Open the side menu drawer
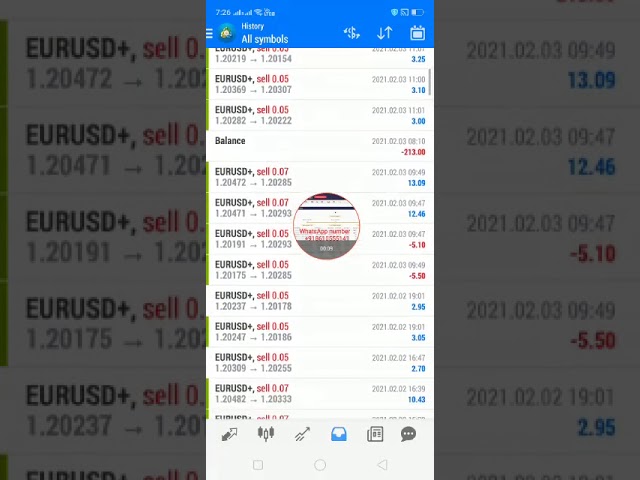Viewport: 640px width, 480px height. [x=210, y=33]
